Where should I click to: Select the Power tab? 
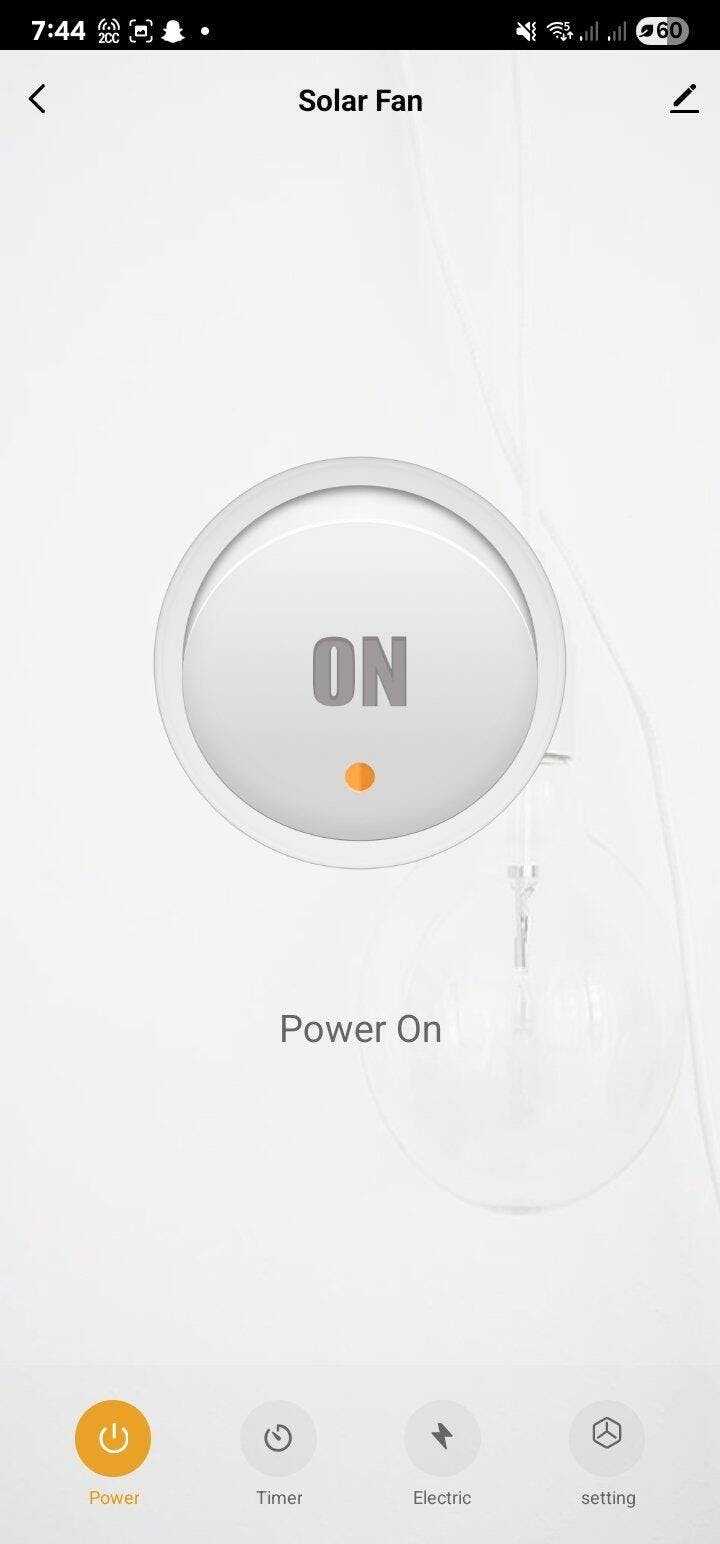(x=113, y=1454)
